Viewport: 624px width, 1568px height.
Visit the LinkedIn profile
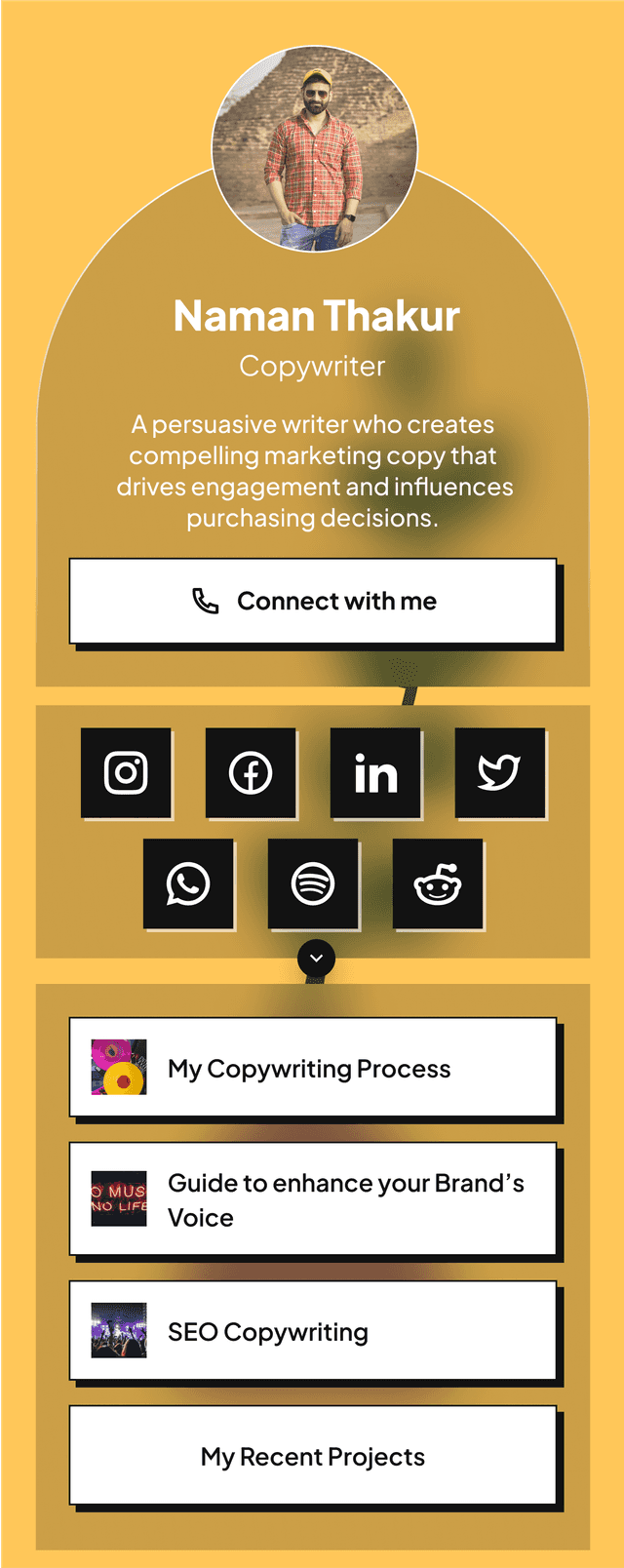[x=375, y=772]
